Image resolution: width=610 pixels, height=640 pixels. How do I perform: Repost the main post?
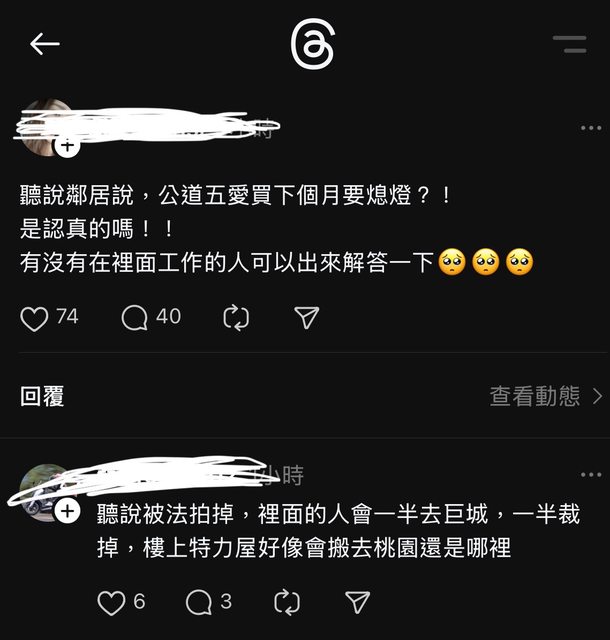click(236, 318)
